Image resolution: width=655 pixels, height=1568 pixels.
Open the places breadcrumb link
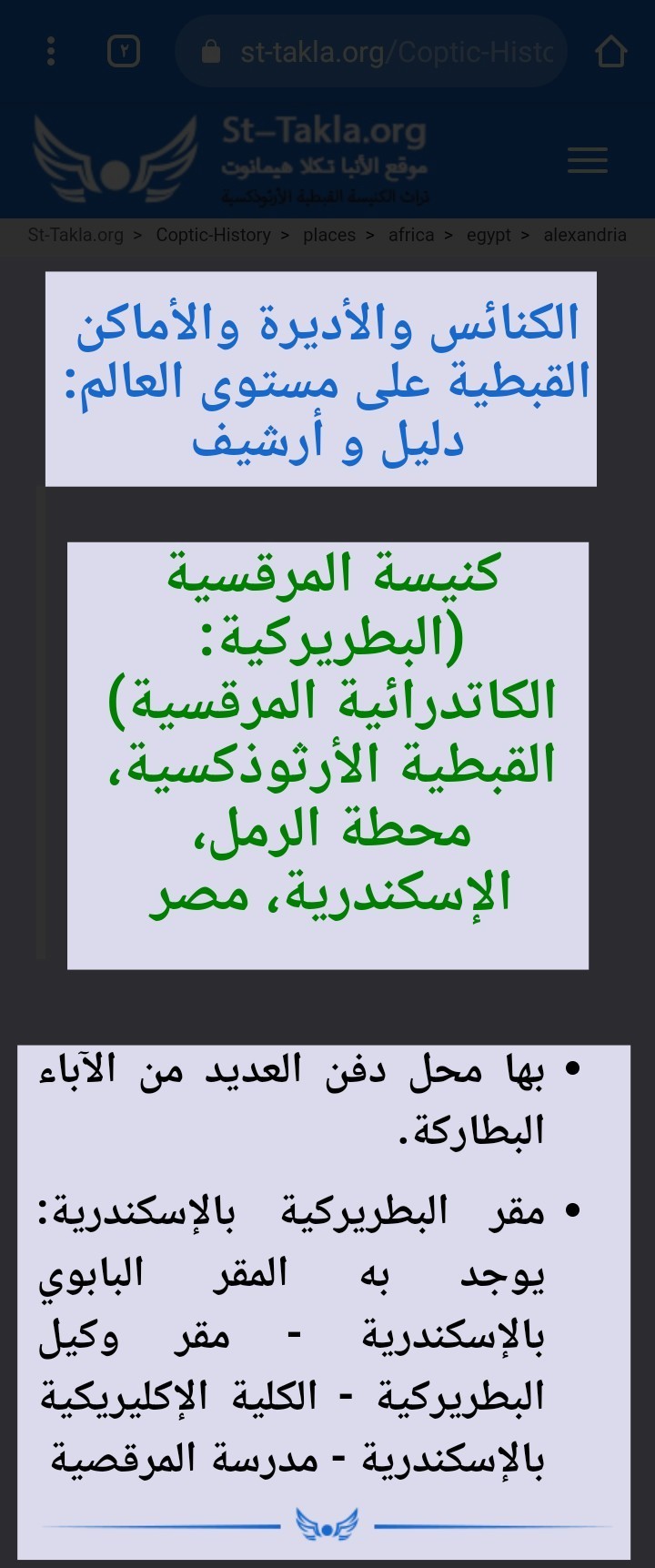tap(329, 235)
